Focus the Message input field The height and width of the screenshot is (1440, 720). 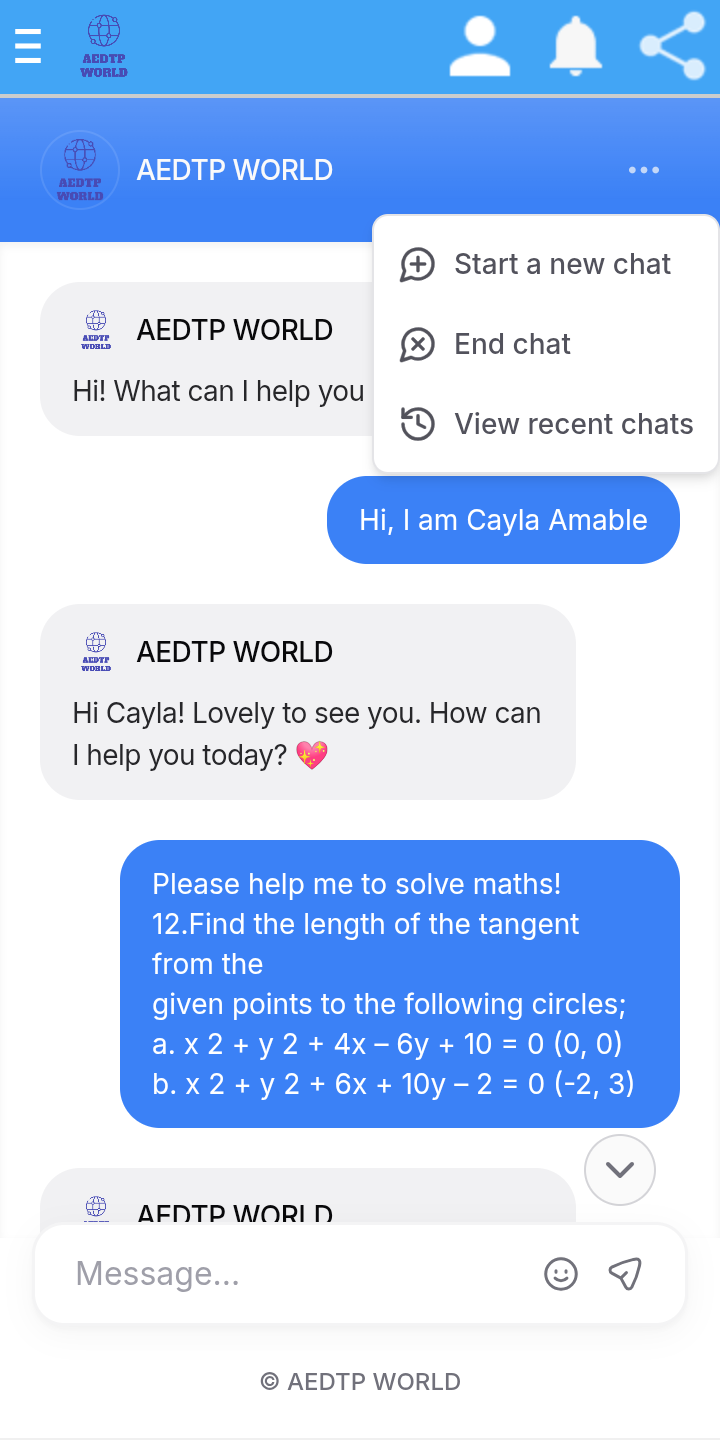coord(300,1274)
